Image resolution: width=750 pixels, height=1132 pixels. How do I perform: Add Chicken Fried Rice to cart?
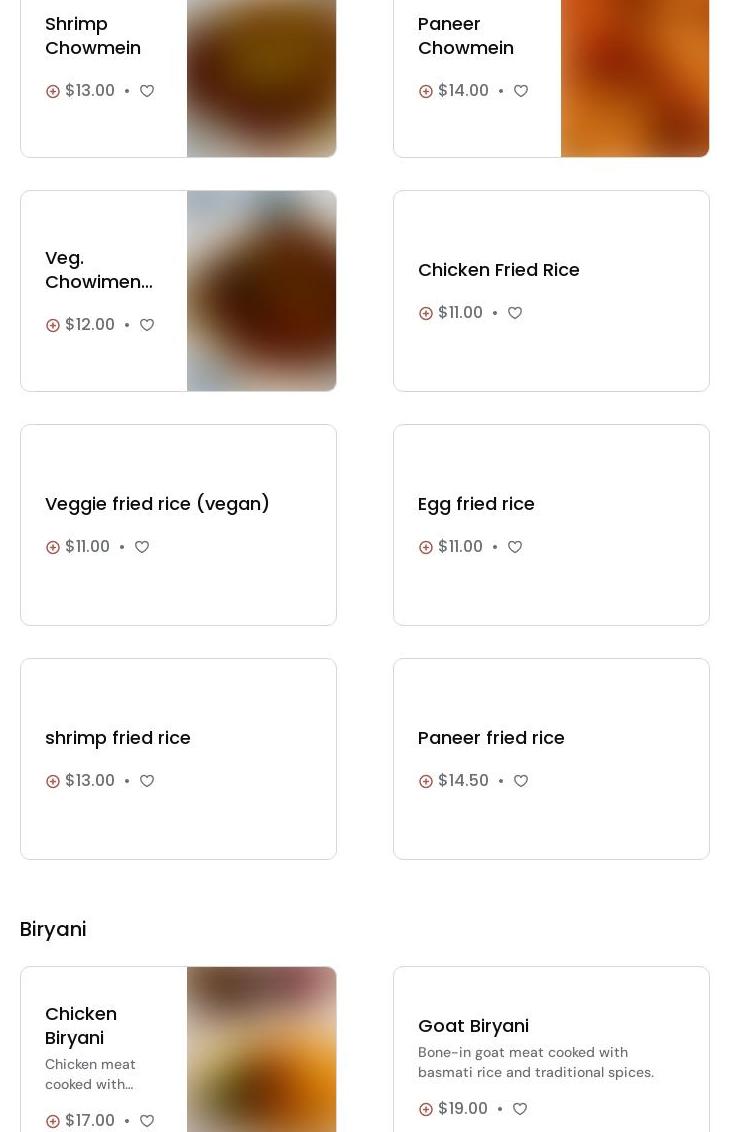pyautogui.click(x=426, y=313)
